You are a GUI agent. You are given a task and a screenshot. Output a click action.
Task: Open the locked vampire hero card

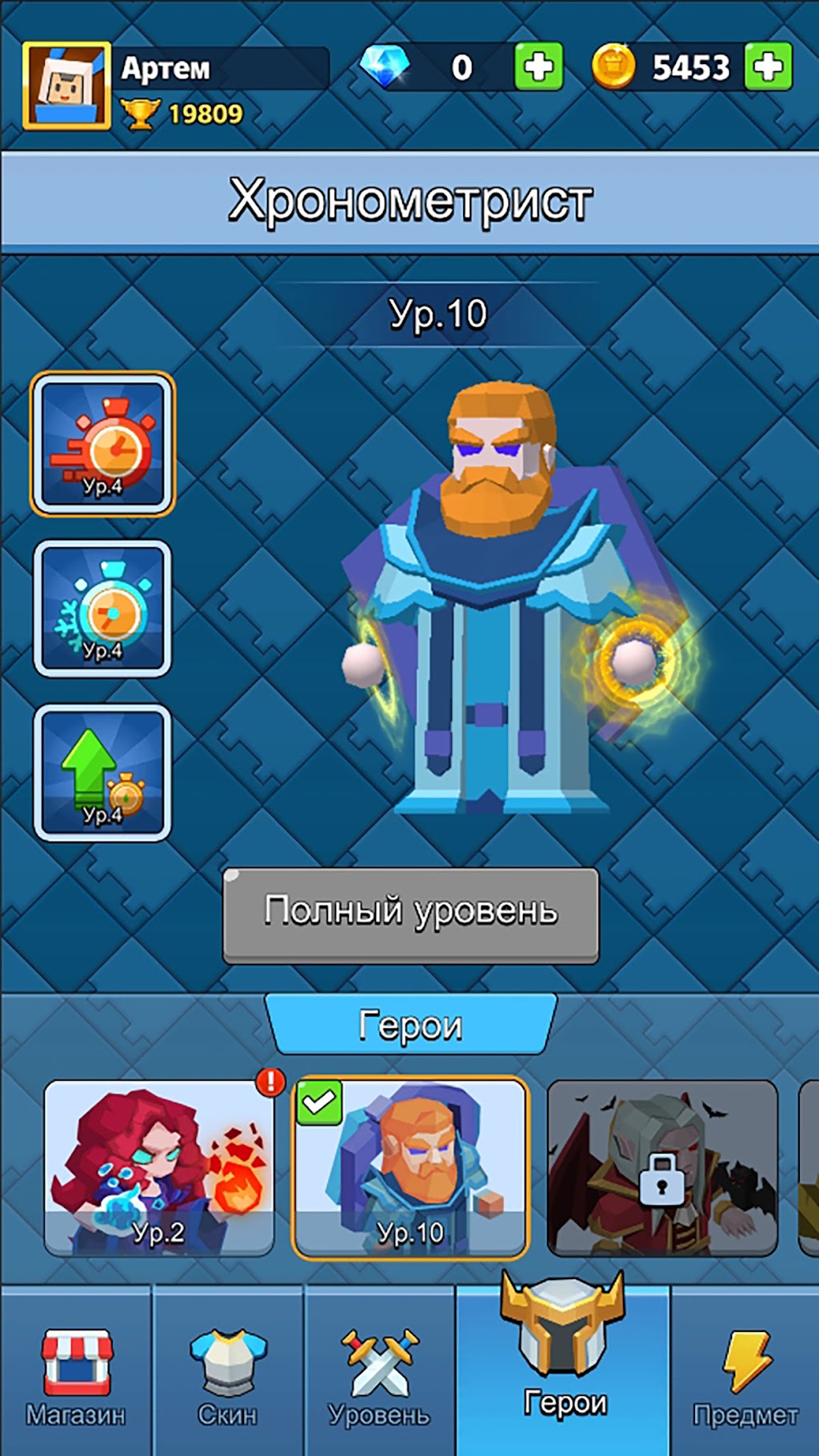click(x=662, y=1167)
